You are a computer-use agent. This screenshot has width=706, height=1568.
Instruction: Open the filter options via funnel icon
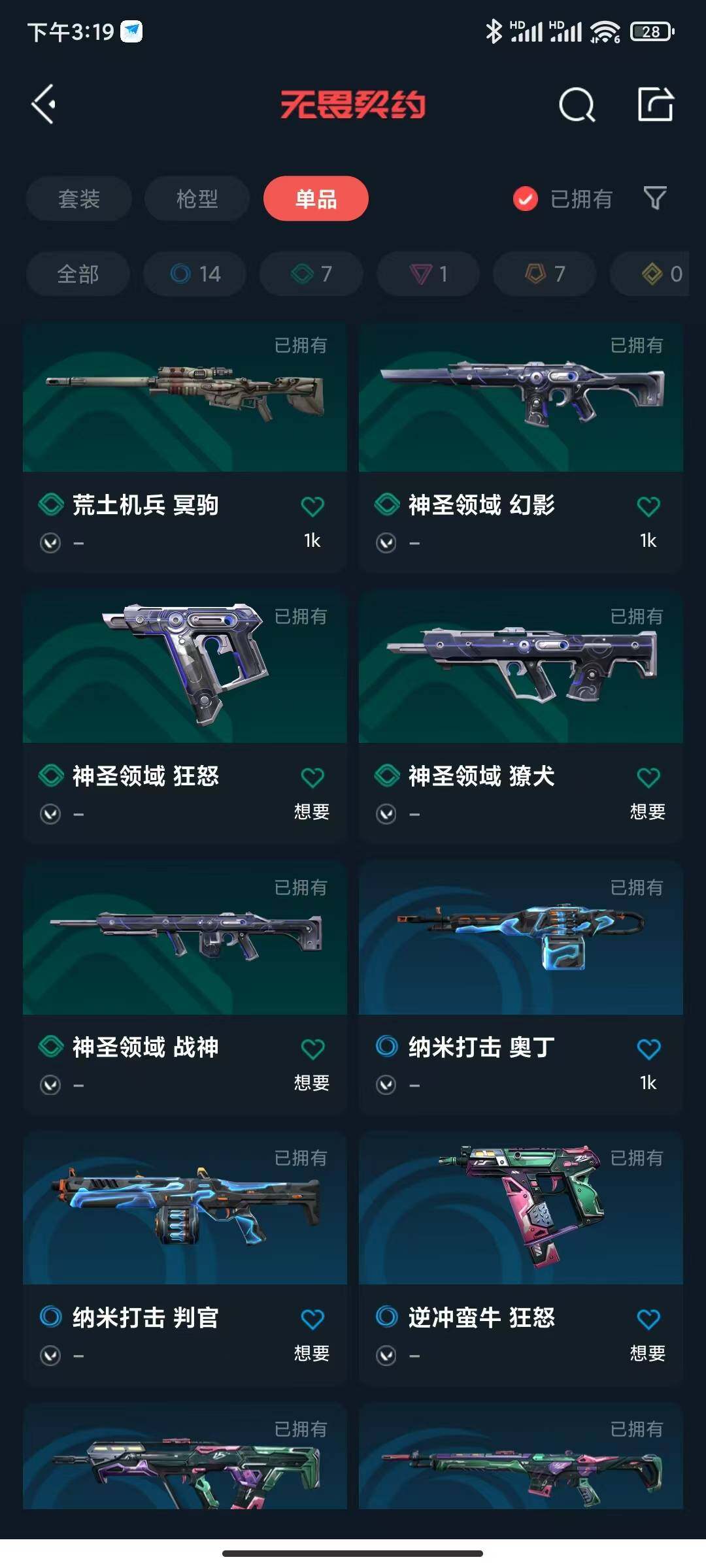pyautogui.click(x=656, y=199)
